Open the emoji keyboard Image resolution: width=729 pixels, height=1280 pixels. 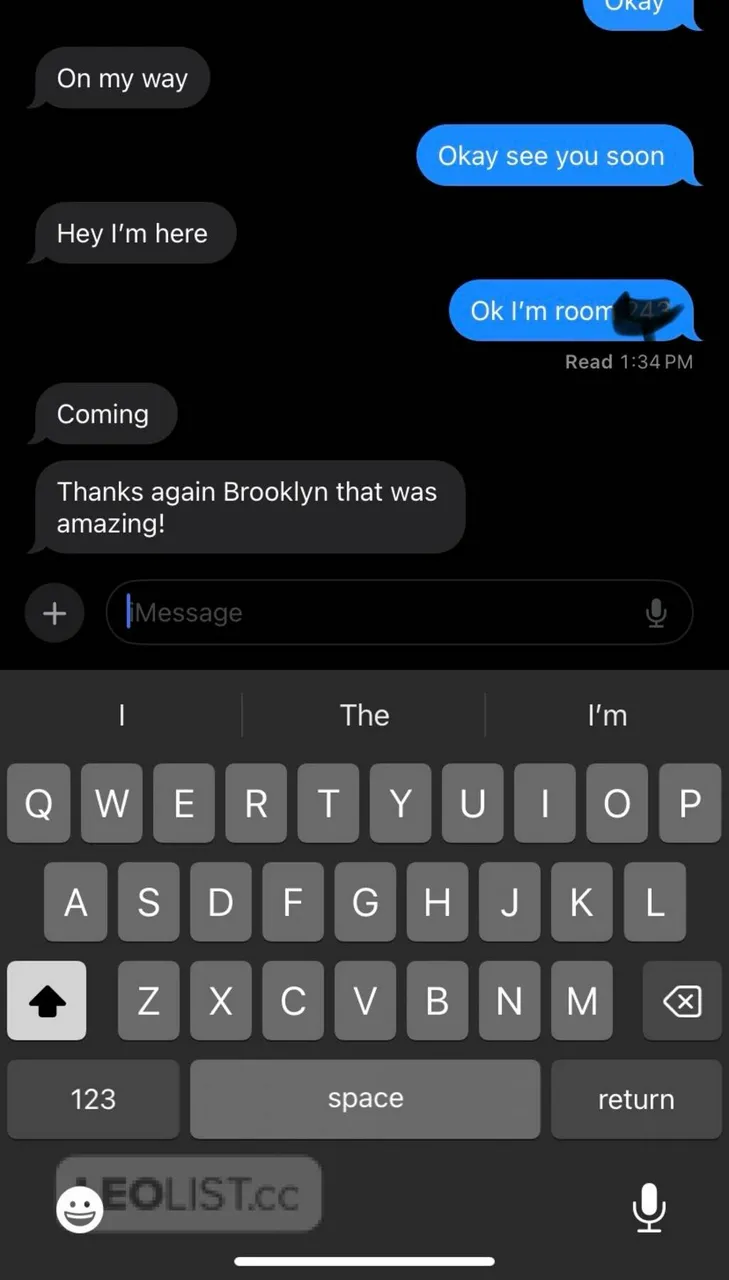click(x=80, y=1211)
